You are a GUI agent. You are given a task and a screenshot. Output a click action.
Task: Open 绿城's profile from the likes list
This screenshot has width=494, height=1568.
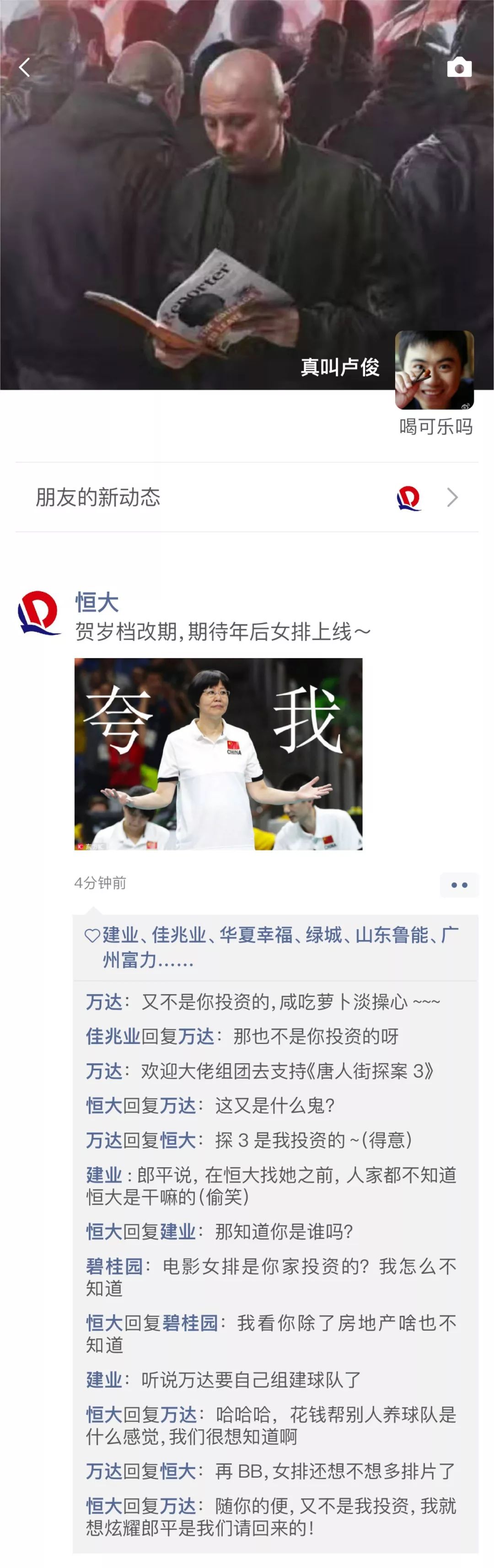324,935
